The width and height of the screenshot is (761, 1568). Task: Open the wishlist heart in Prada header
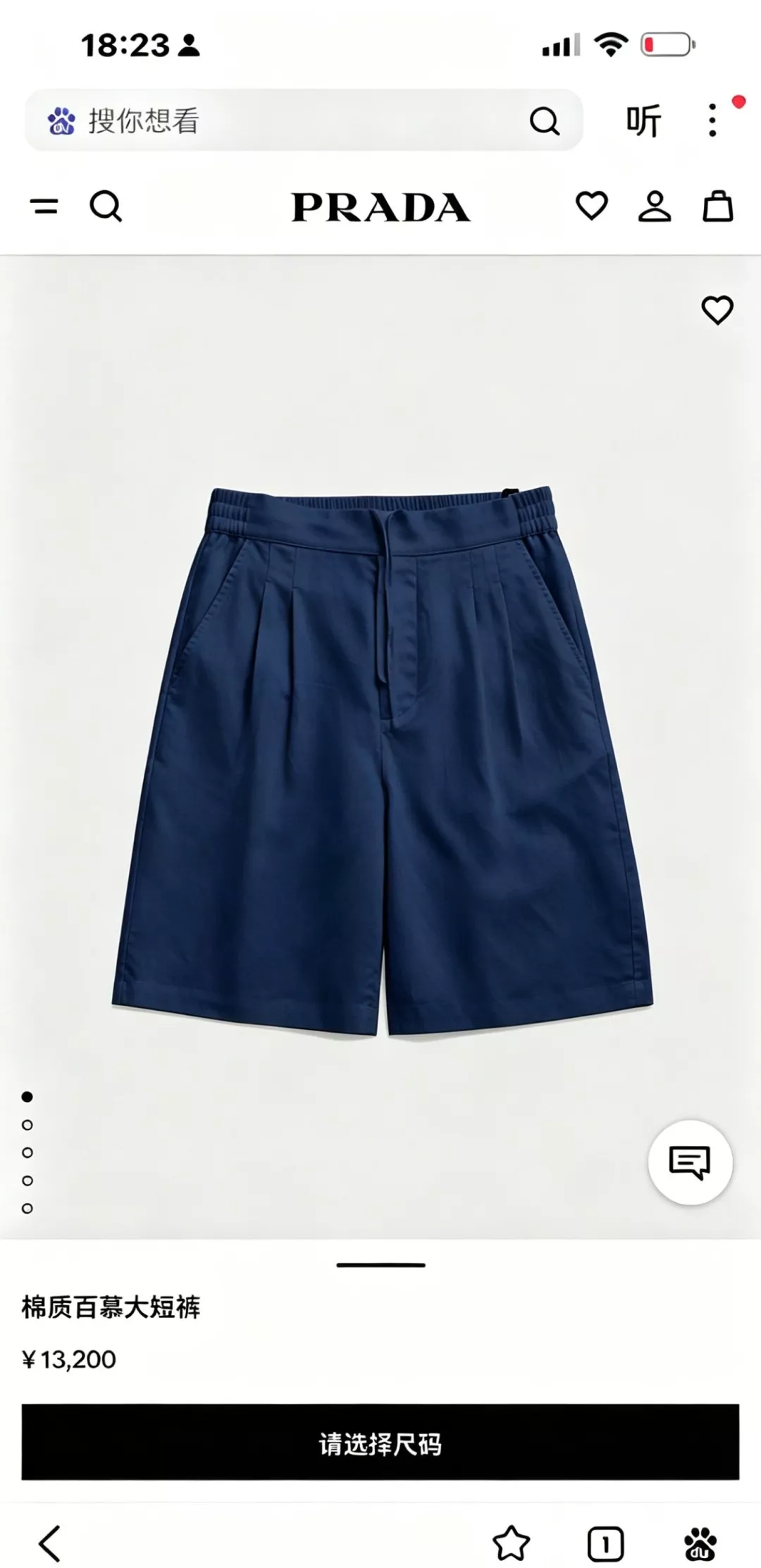591,206
